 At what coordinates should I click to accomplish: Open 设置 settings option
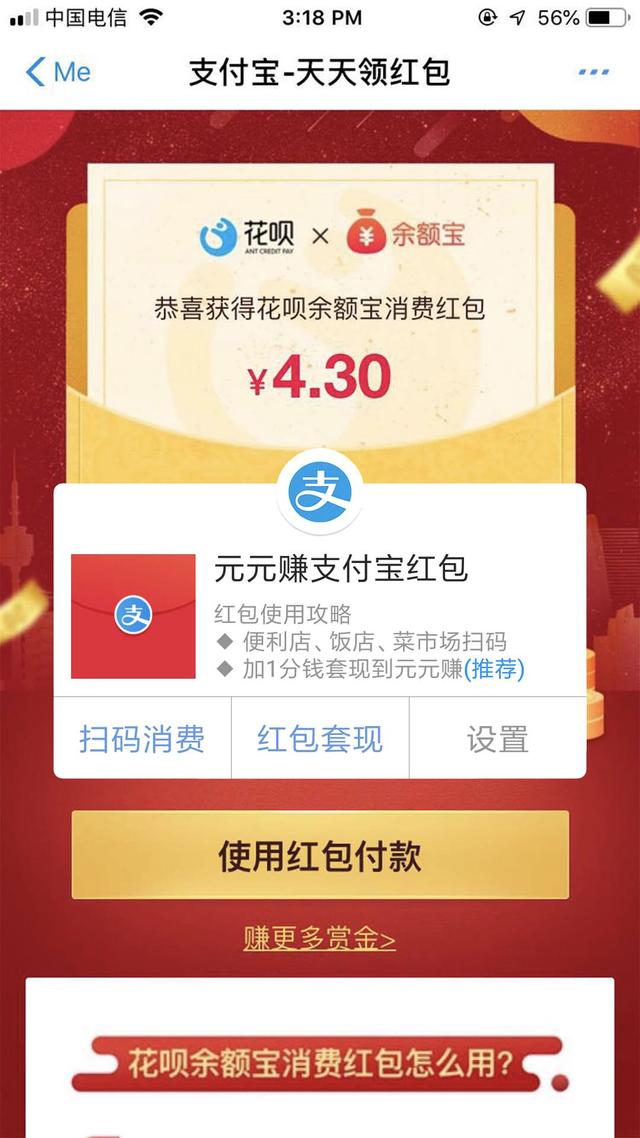(x=497, y=739)
